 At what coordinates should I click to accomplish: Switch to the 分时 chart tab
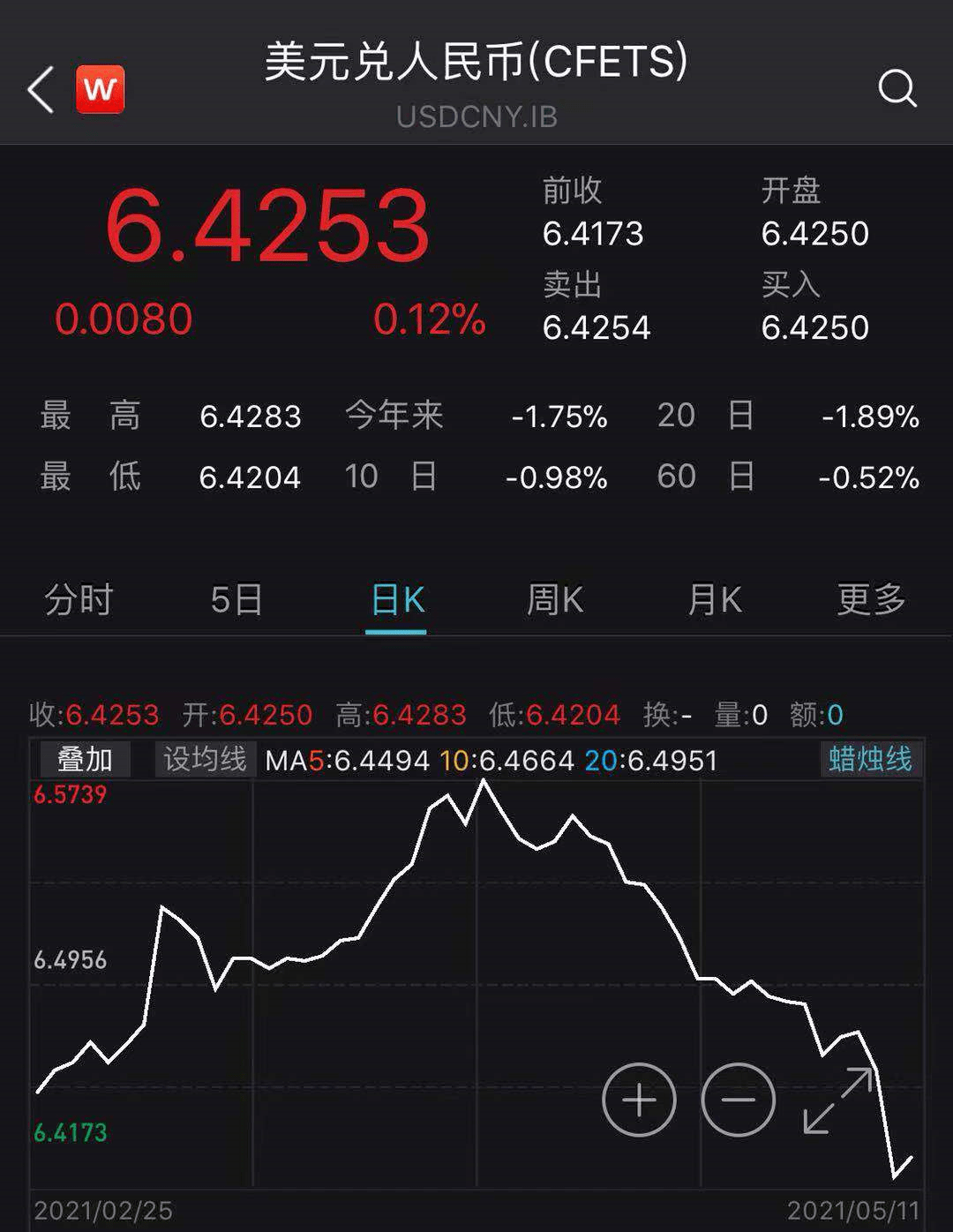[x=79, y=600]
